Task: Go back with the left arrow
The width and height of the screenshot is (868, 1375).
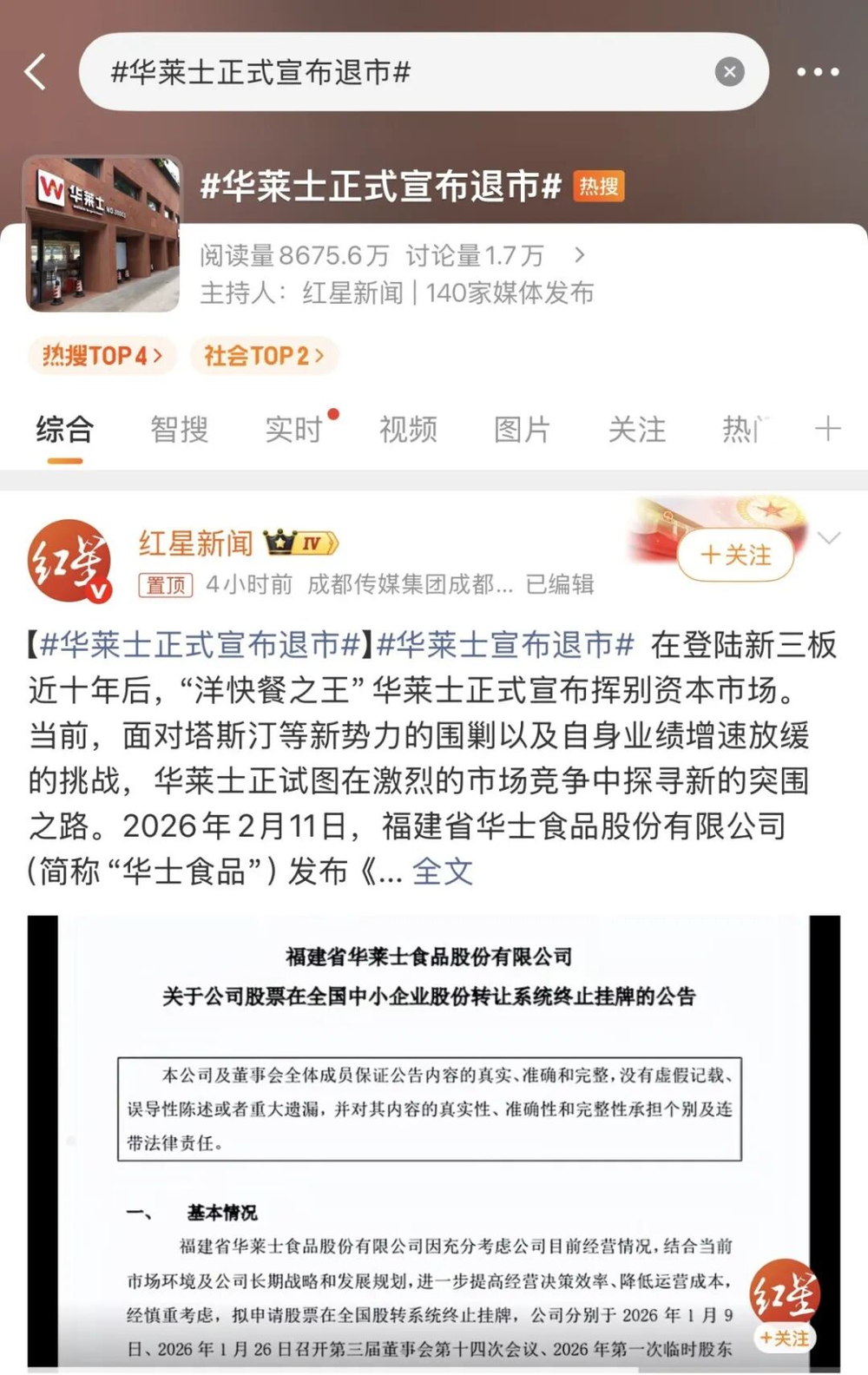Action: click(x=36, y=72)
